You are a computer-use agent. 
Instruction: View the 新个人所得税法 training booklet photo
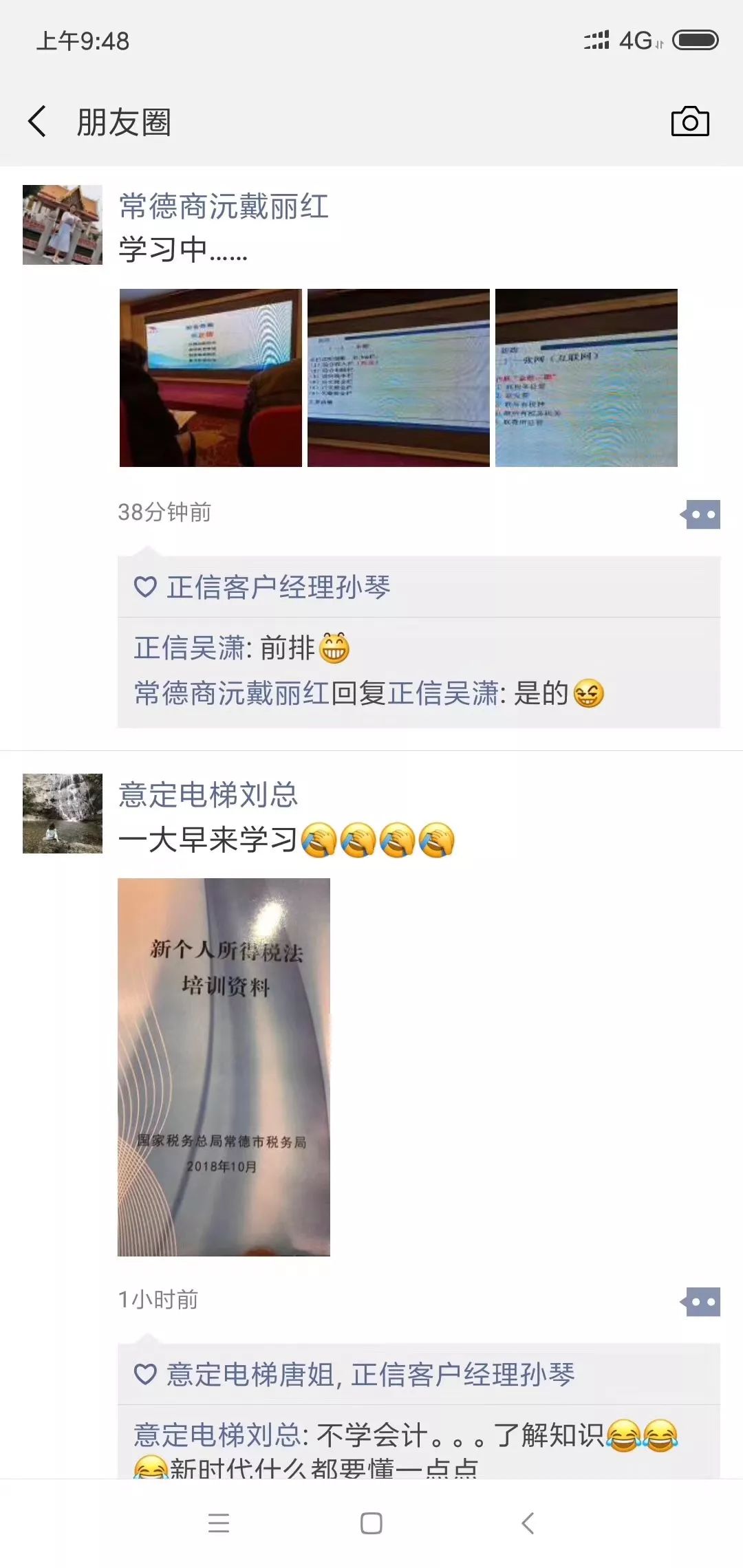click(224, 1067)
